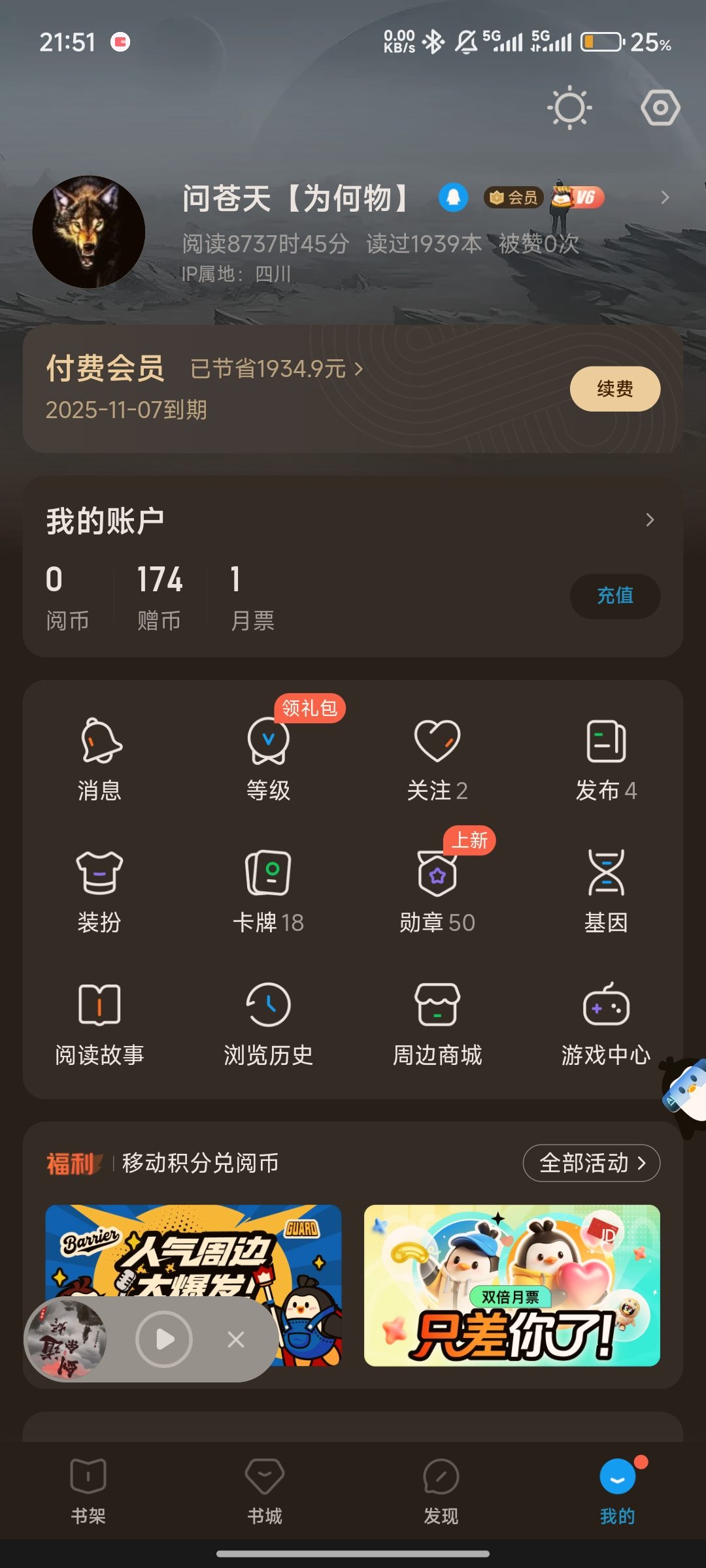This screenshot has width=706, height=1568.
Task: Tap 续费 to renew membership
Action: point(614,389)
